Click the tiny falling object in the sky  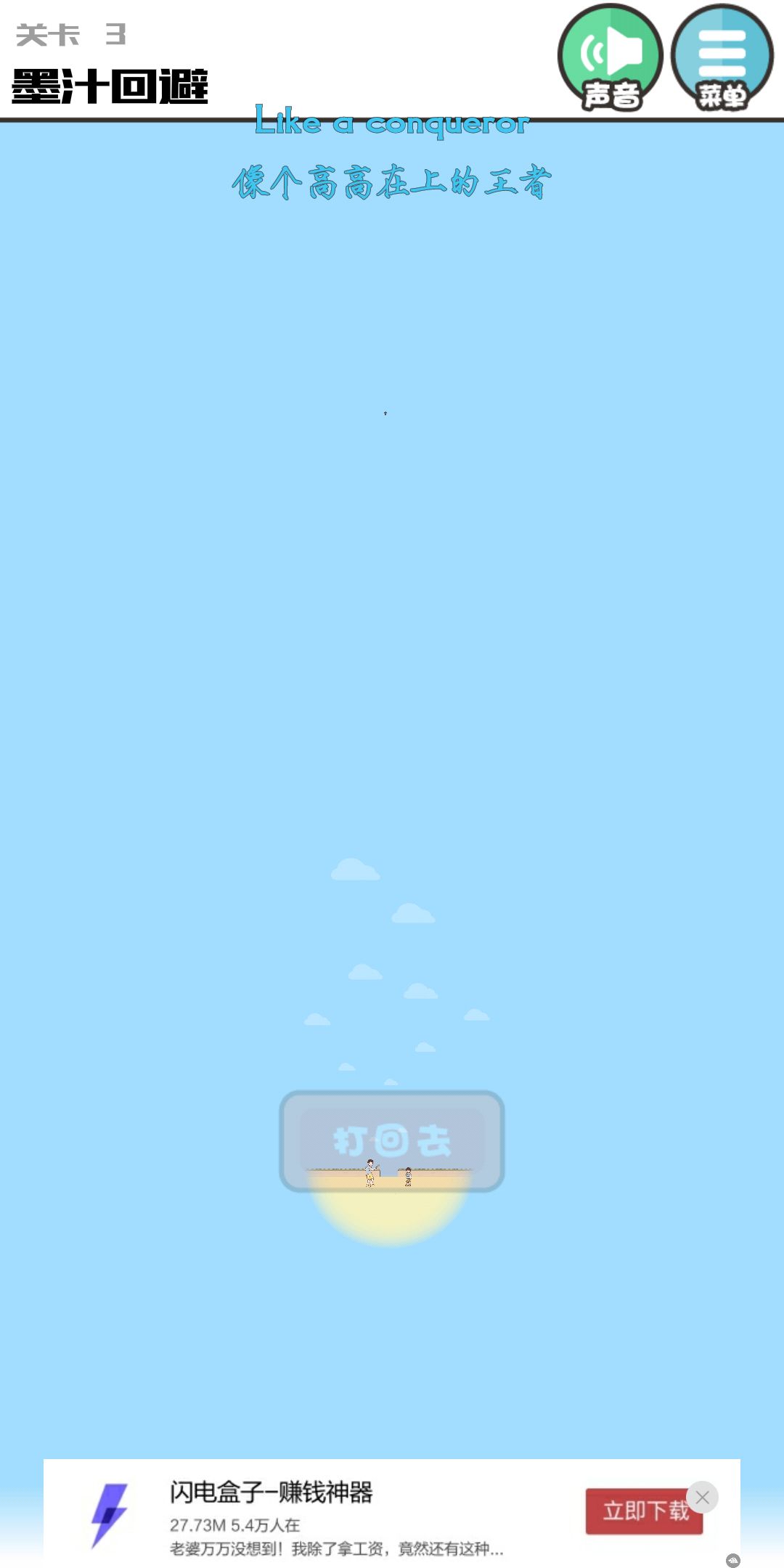[x=385, y=412]
